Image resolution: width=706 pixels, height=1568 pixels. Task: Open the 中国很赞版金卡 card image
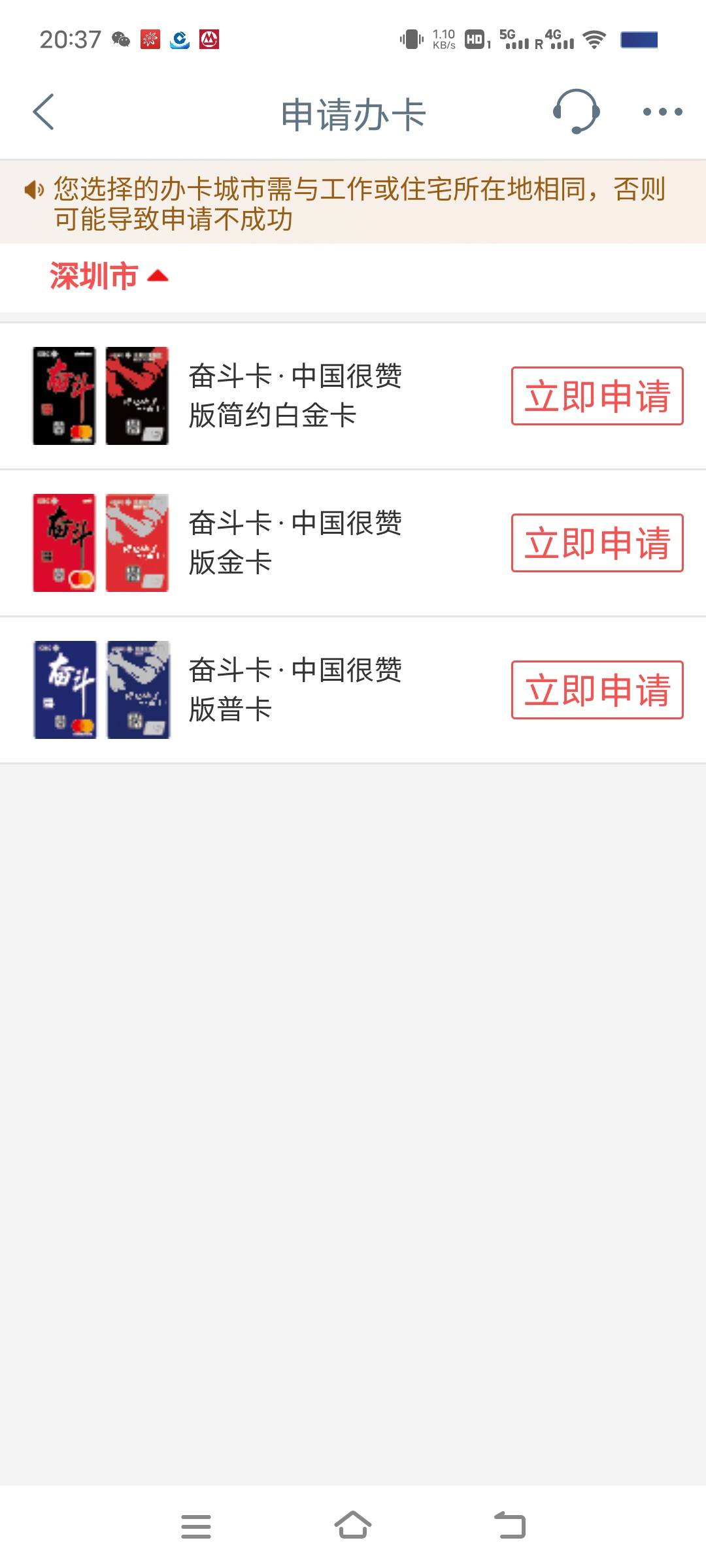(101, 543)
